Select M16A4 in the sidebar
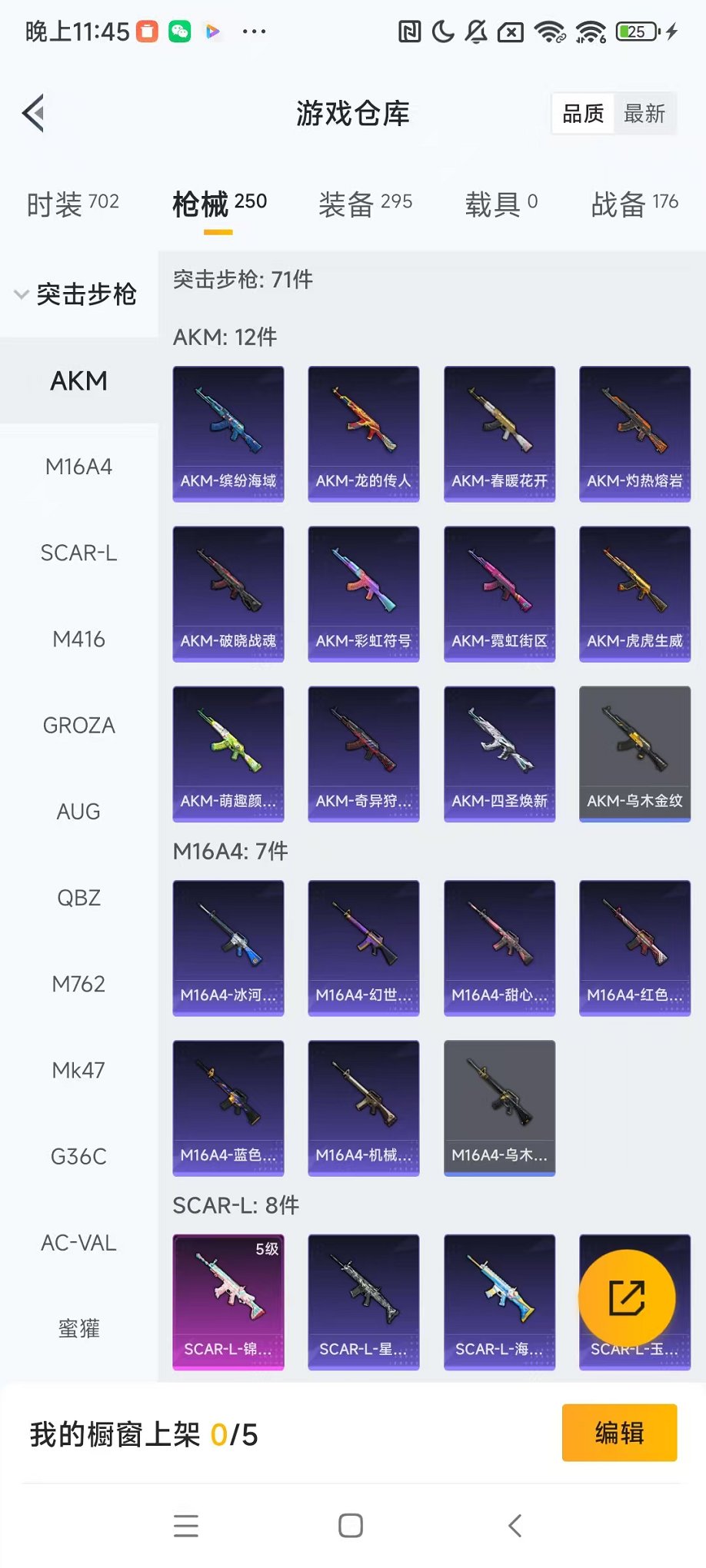This screenshot has width=706, height=1568. coord(78,467)
